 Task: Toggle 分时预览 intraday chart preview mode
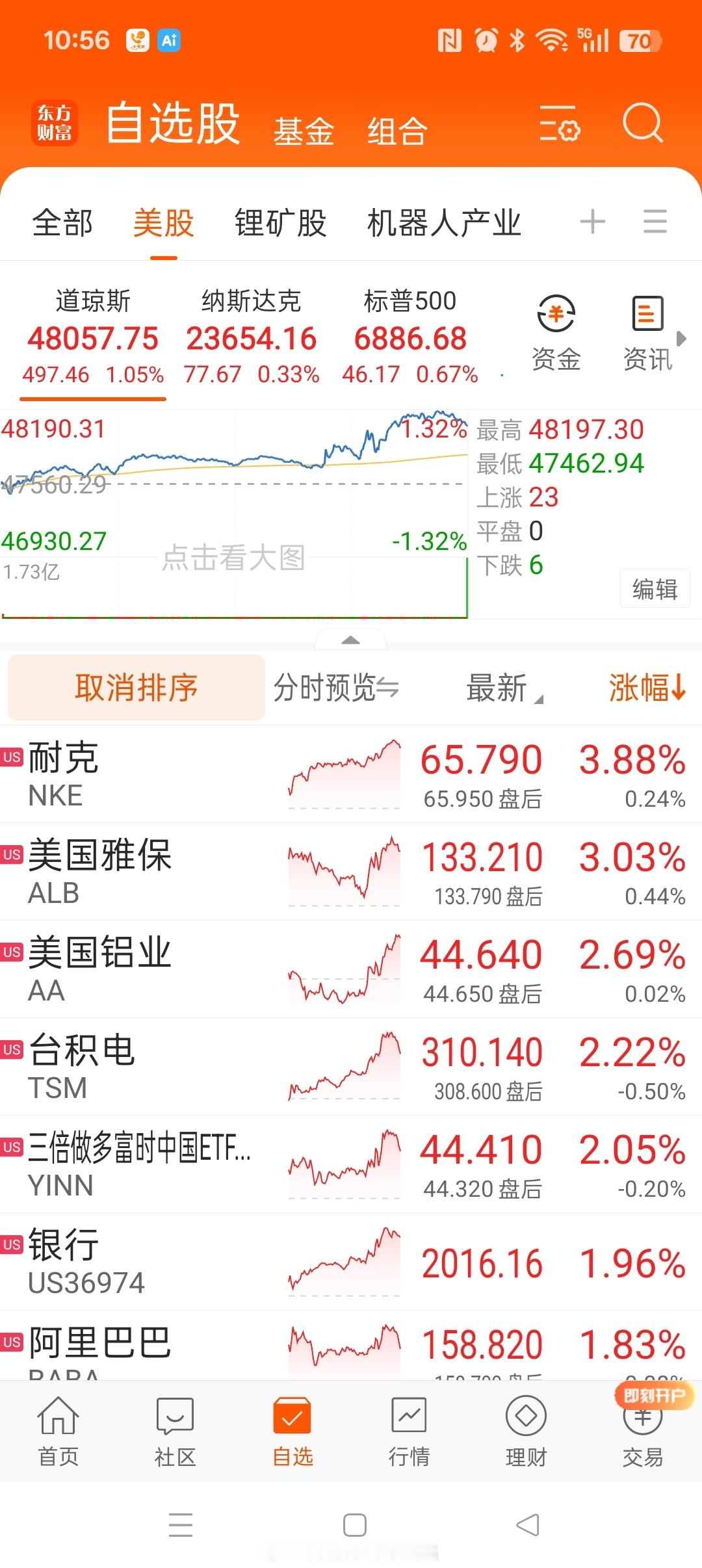coord(336,687)
